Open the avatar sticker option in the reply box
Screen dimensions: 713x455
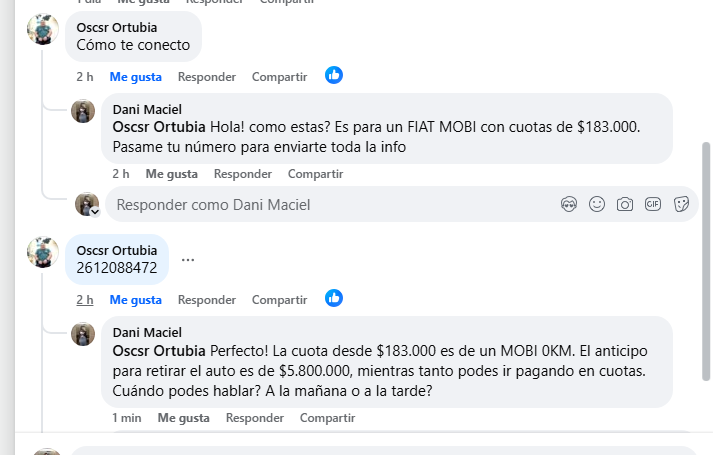[x=569, y=205]
